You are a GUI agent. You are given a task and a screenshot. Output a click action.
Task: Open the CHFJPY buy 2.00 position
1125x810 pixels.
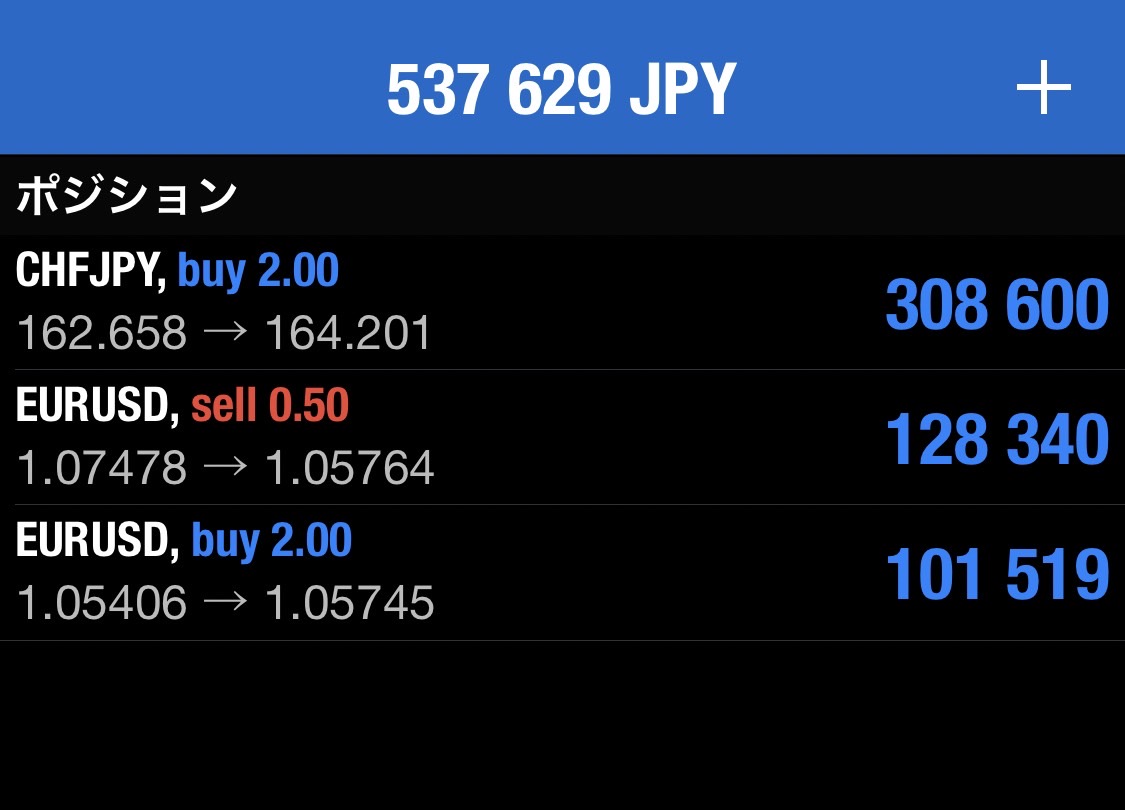click(562, 302)
